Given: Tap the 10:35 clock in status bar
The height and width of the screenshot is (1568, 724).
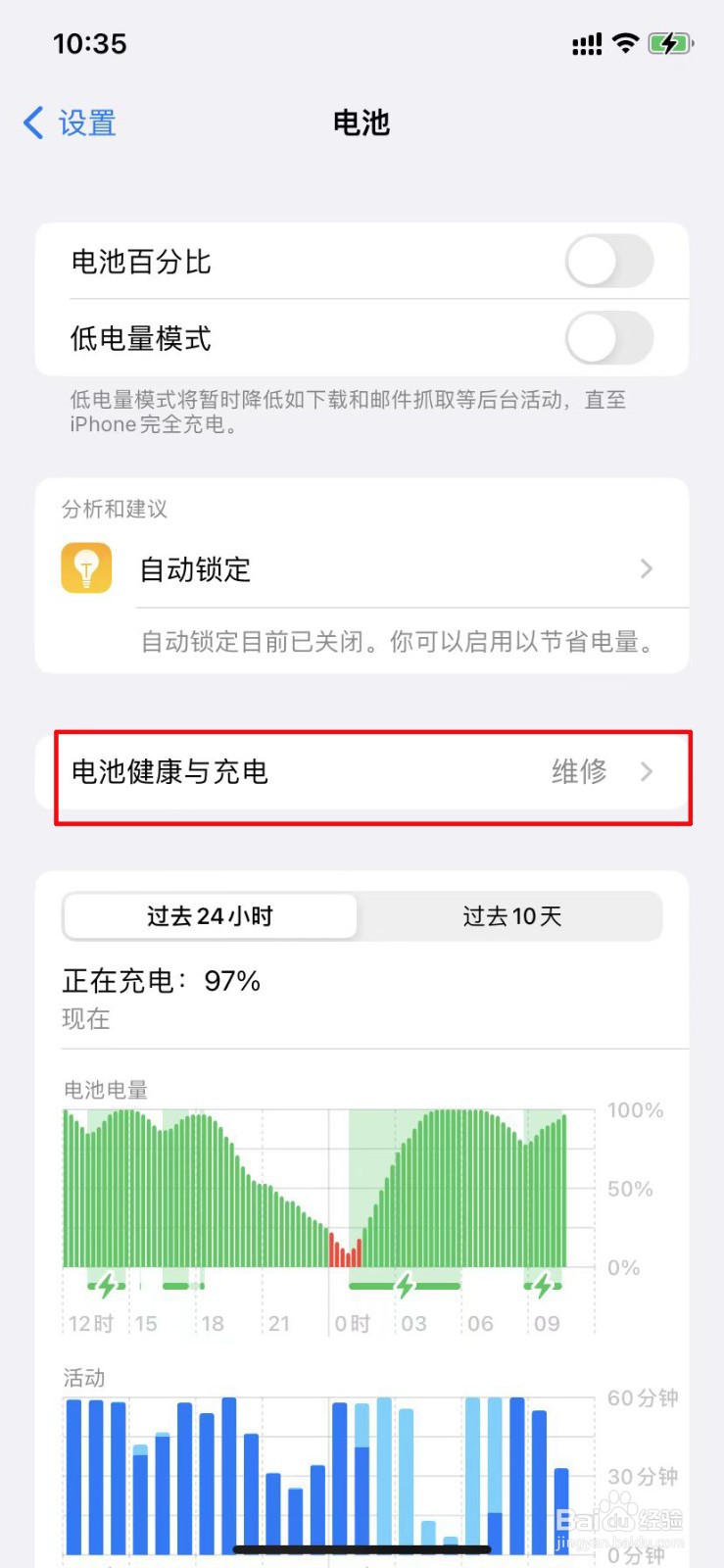Looking at the screenshot, I should (x=90, y=43).
